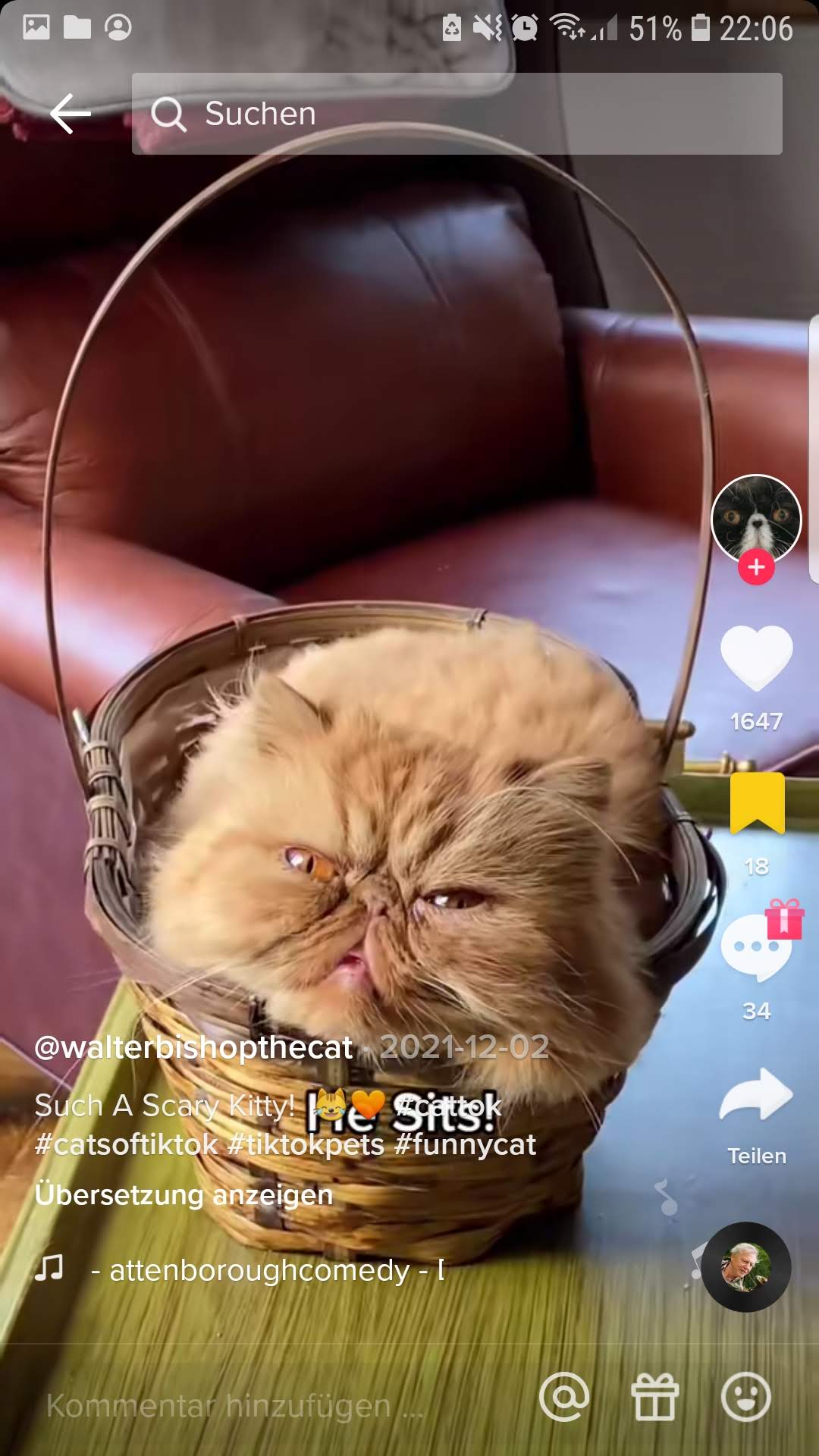
Task: Open the Suchen search field
Action: tap(457, 114)
